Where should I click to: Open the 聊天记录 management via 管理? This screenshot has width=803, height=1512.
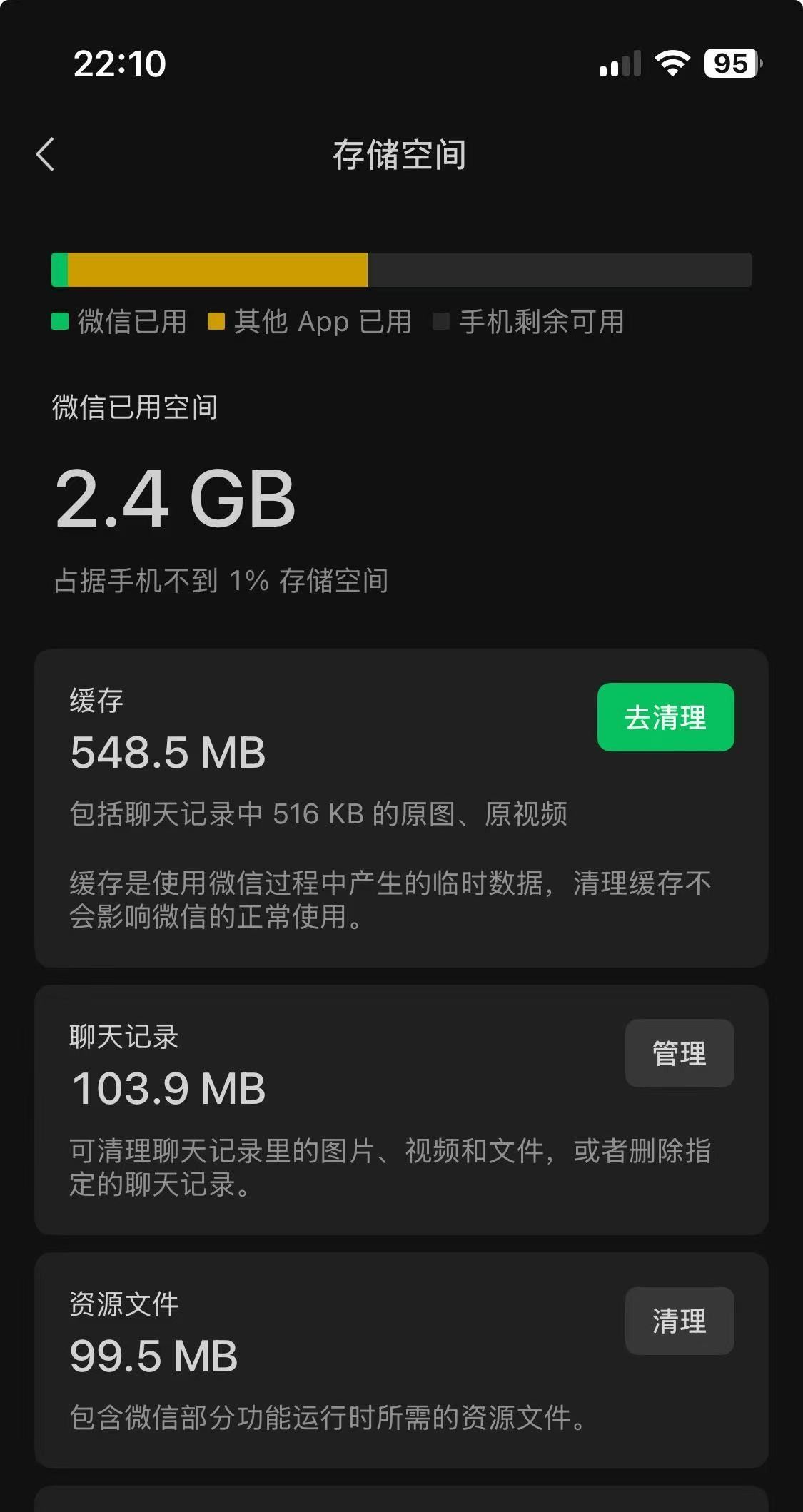click(x=679, y=1052)
